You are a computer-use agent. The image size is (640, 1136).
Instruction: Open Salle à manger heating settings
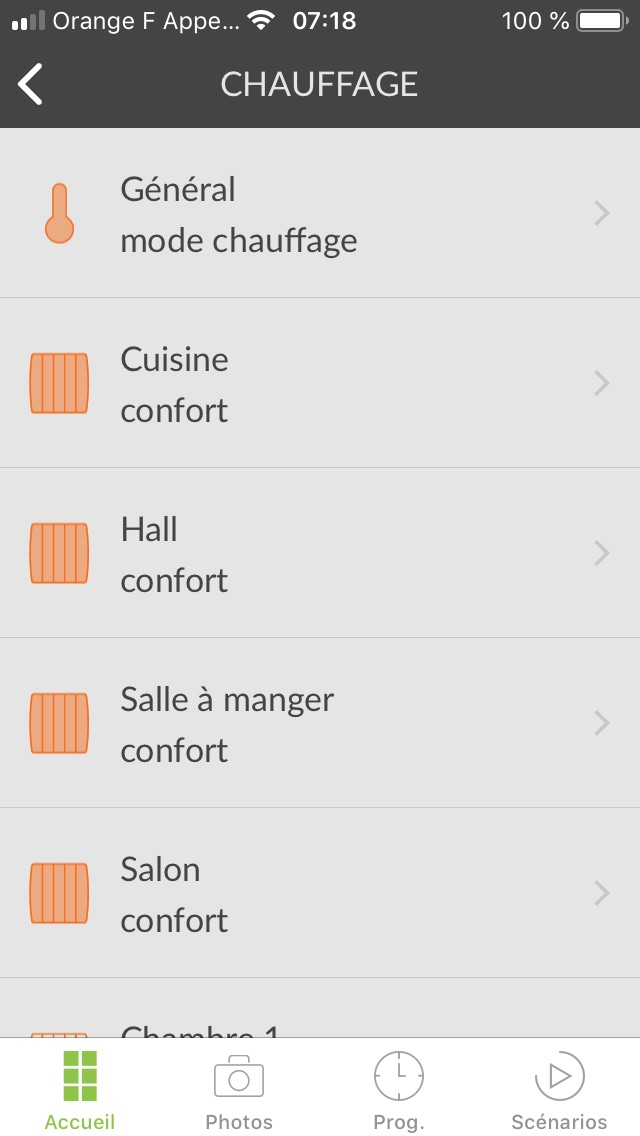click(320, 723)
